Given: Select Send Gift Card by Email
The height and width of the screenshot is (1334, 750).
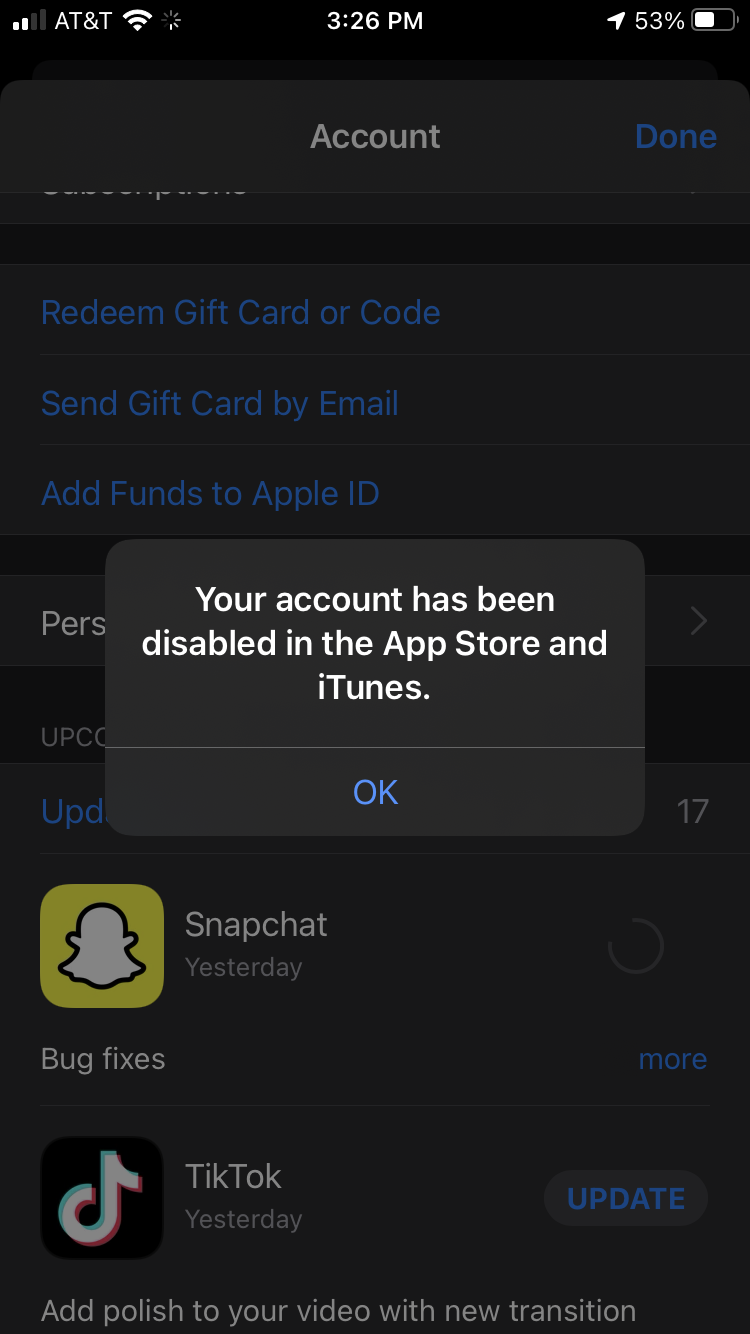Looking at the screenshot, I should (x=219, y=403).
